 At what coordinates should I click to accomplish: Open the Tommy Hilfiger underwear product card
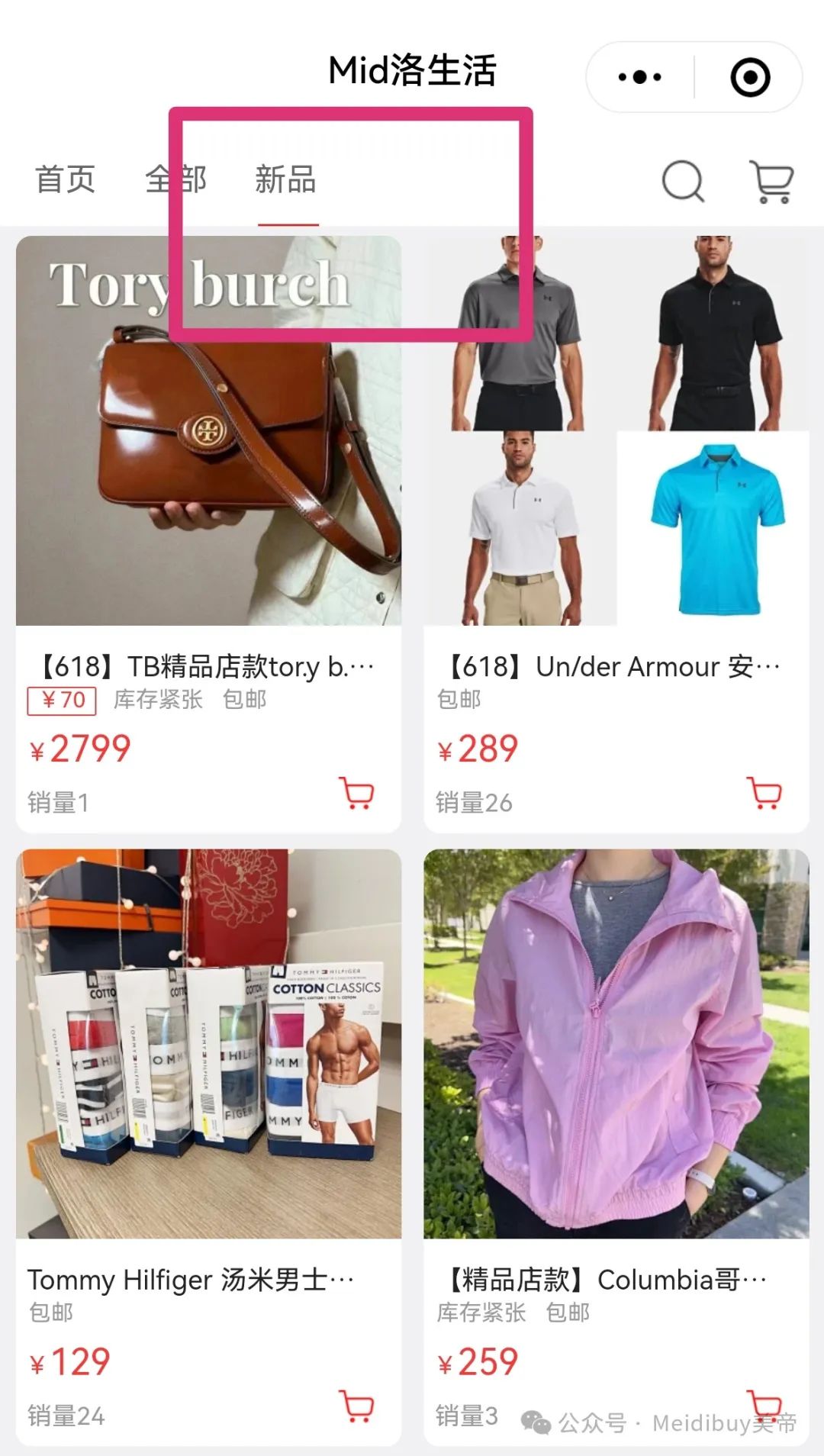208,1147
